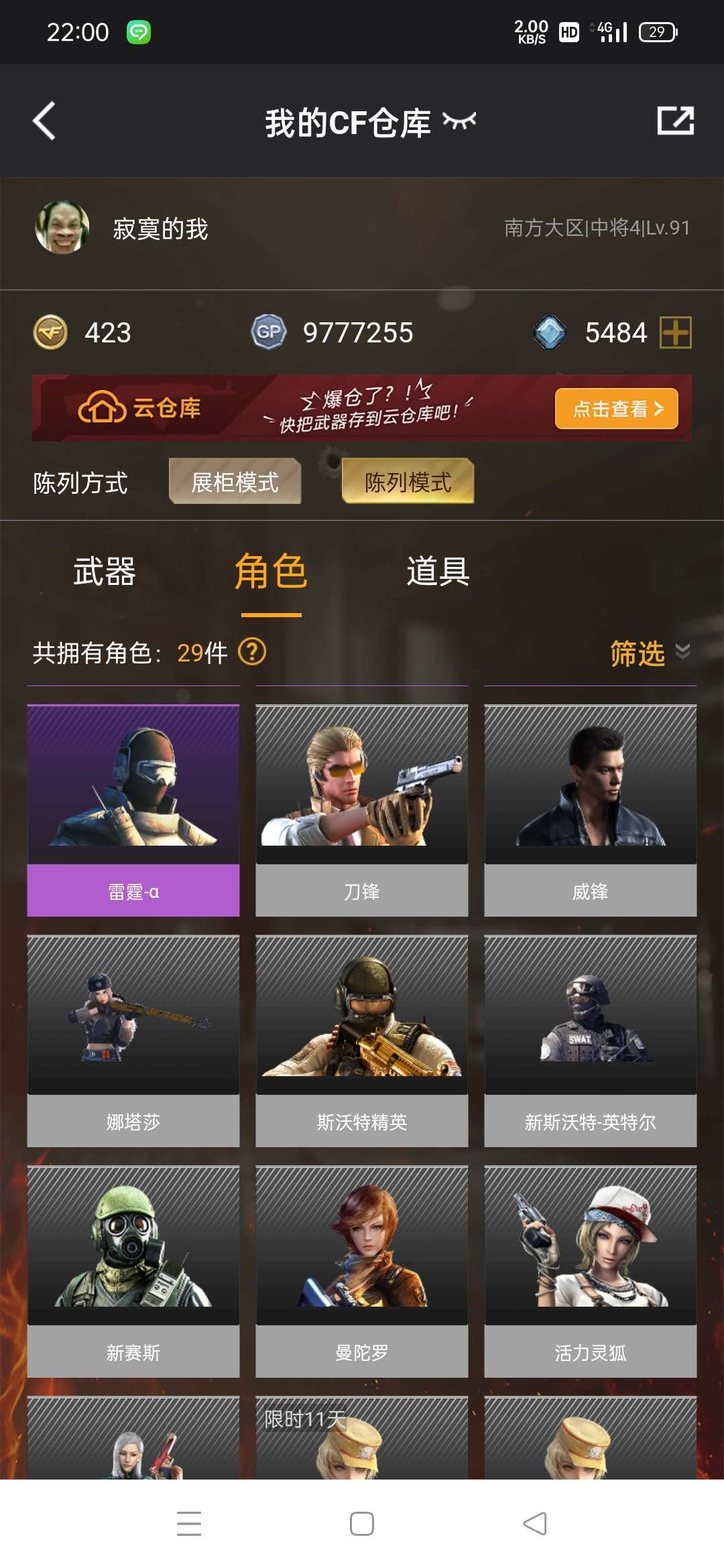Tap the system home button
This screenshot has height=1568, width=724.
point(362,1524)
